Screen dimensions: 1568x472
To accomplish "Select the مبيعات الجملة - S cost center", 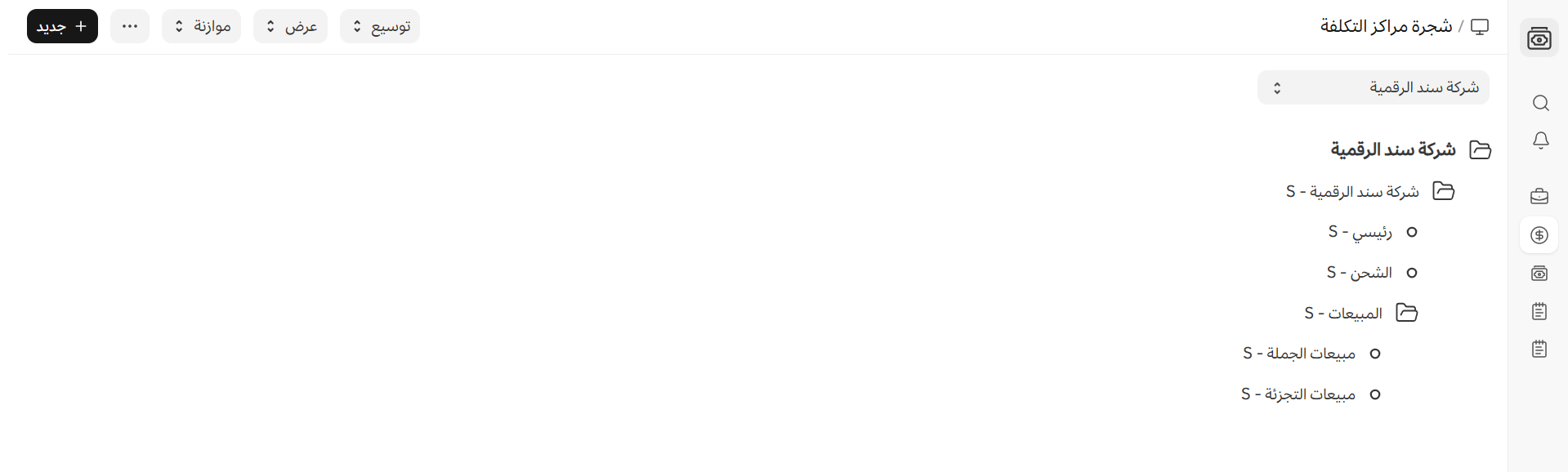I will click(1299, 354).
